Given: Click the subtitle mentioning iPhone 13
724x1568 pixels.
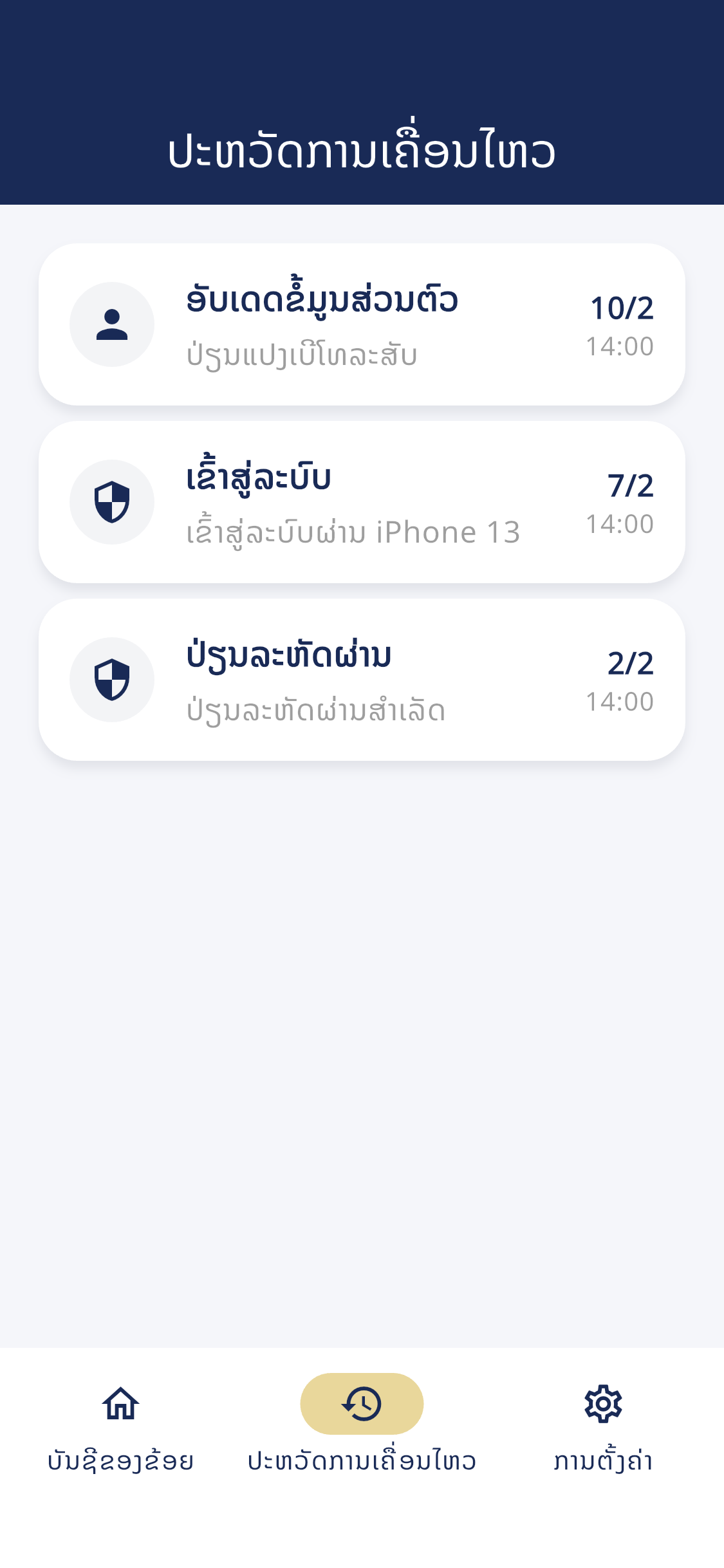Looking at the screenshot, I should (353, 532).
